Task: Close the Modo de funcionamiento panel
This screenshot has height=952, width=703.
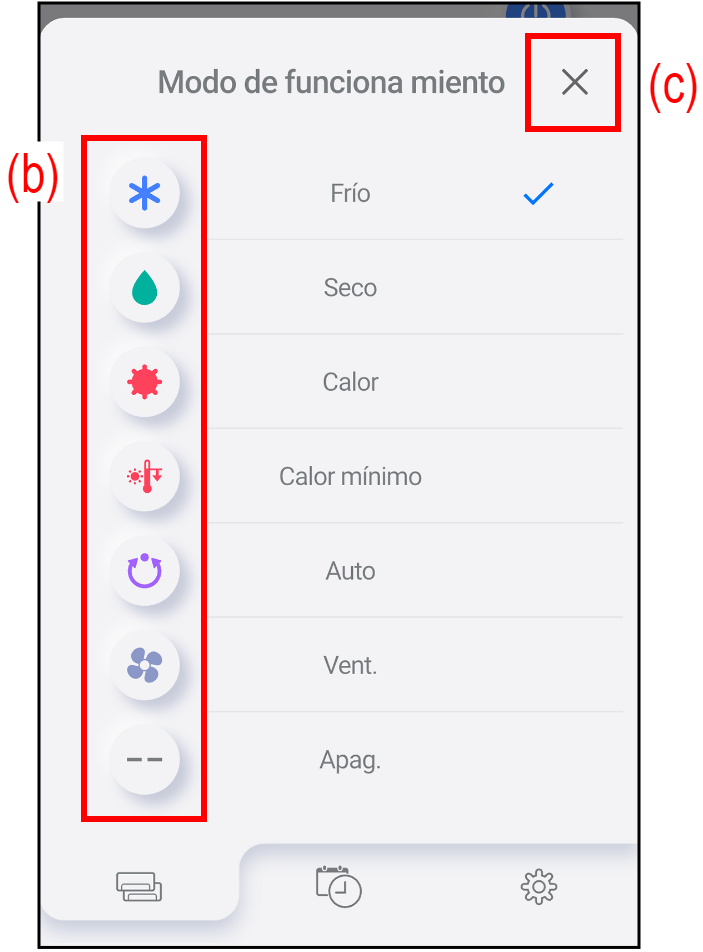Action: point(574,82)
